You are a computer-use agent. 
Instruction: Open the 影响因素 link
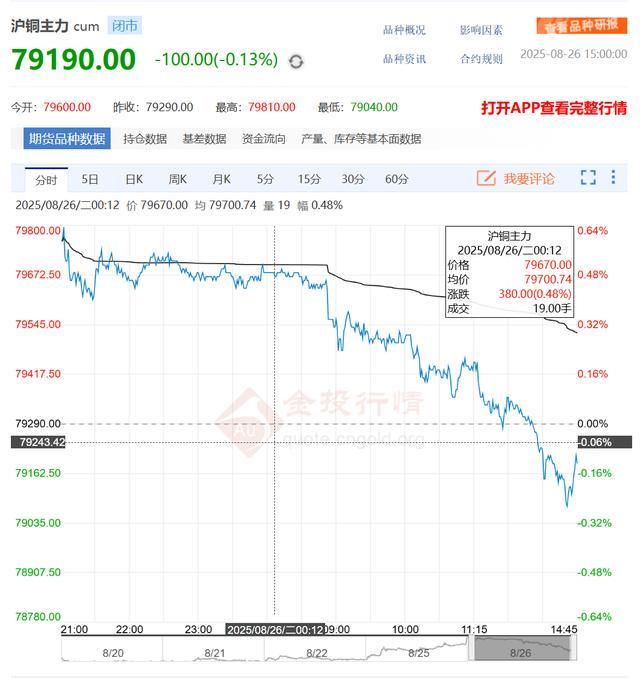coord(481,31)
